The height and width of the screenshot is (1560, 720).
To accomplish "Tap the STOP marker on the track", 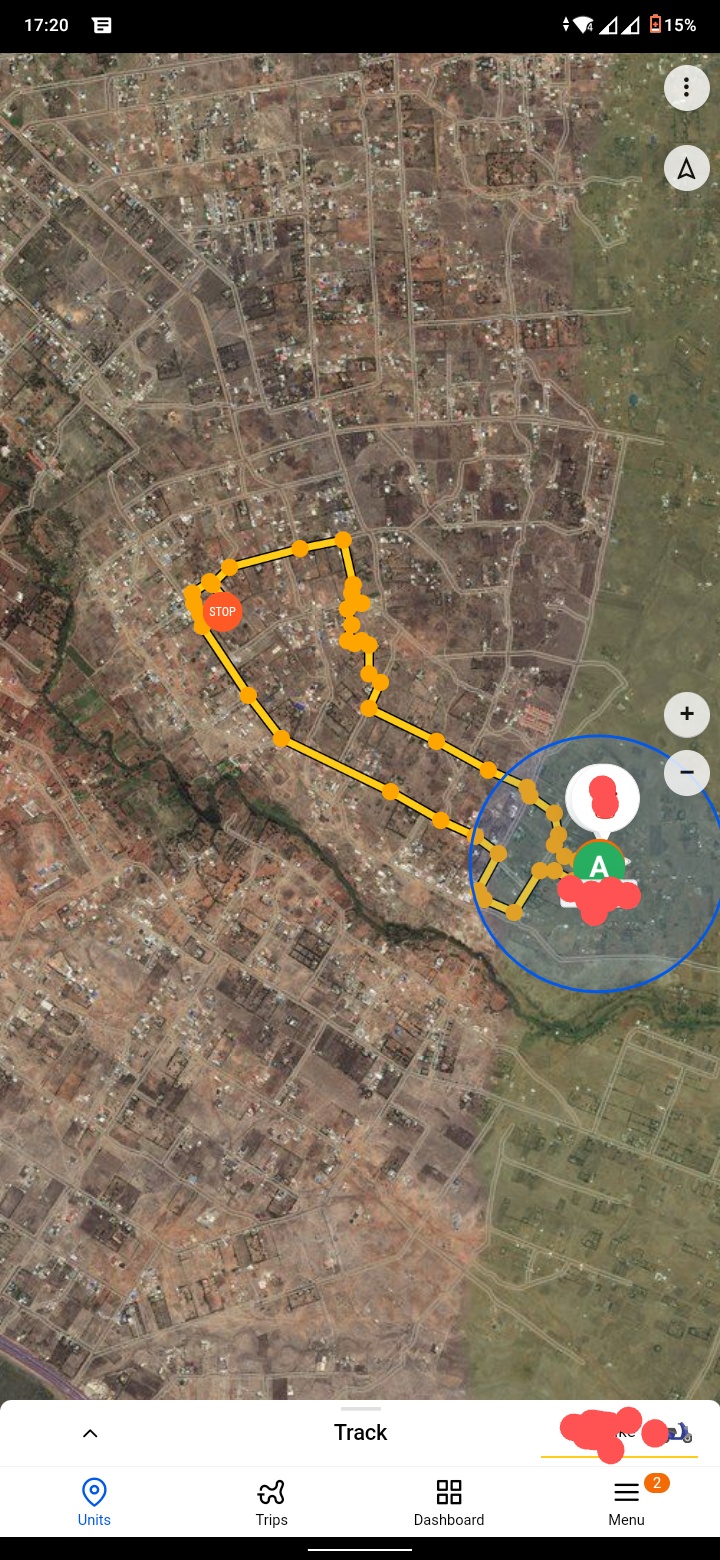I will coord(222,612).
